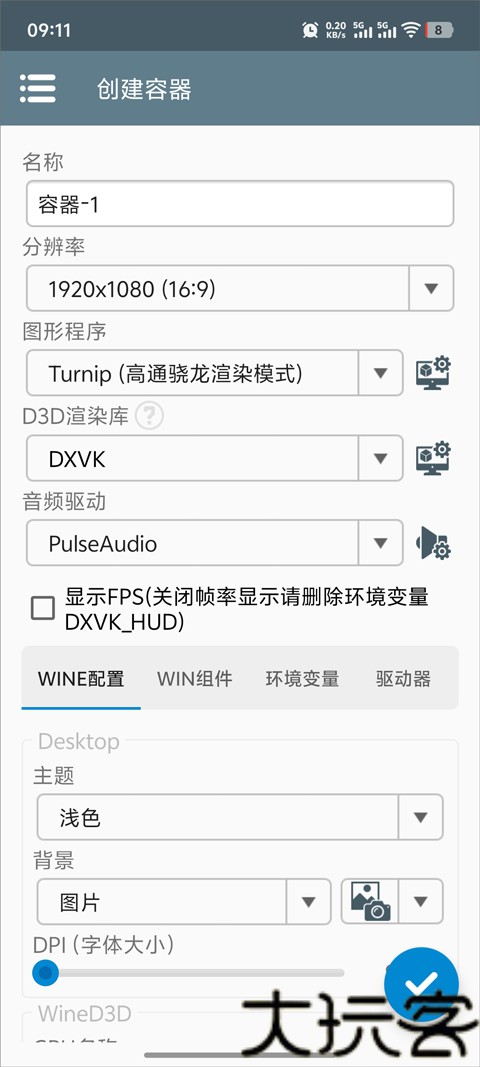This screenshot has width=480, height=1067.
Task: Pick a background image with camera icon
Action: coord(370,902)
